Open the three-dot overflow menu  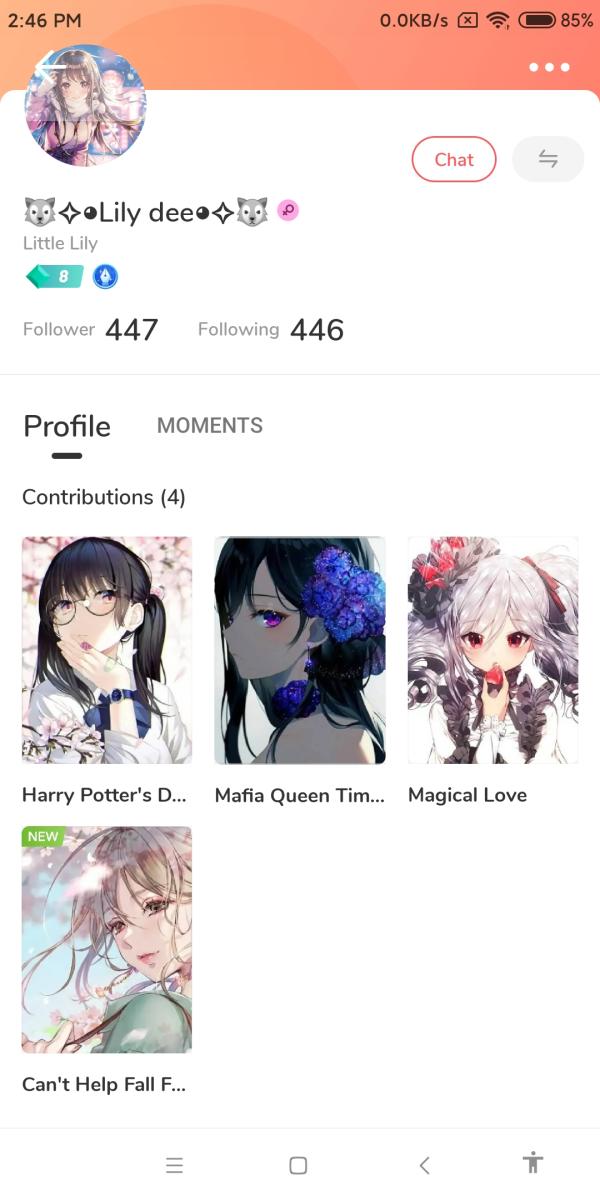coord(549,68)
